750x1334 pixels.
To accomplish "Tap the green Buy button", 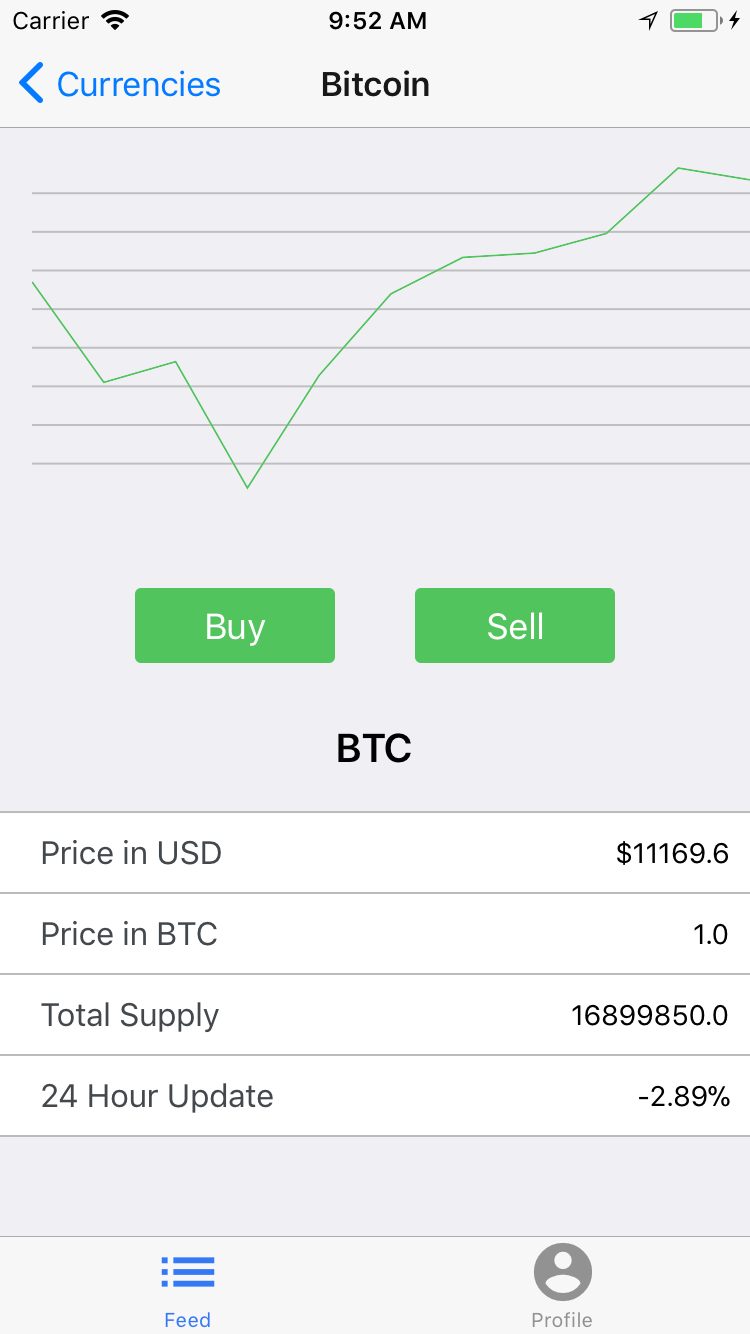I will click(235, 626).
